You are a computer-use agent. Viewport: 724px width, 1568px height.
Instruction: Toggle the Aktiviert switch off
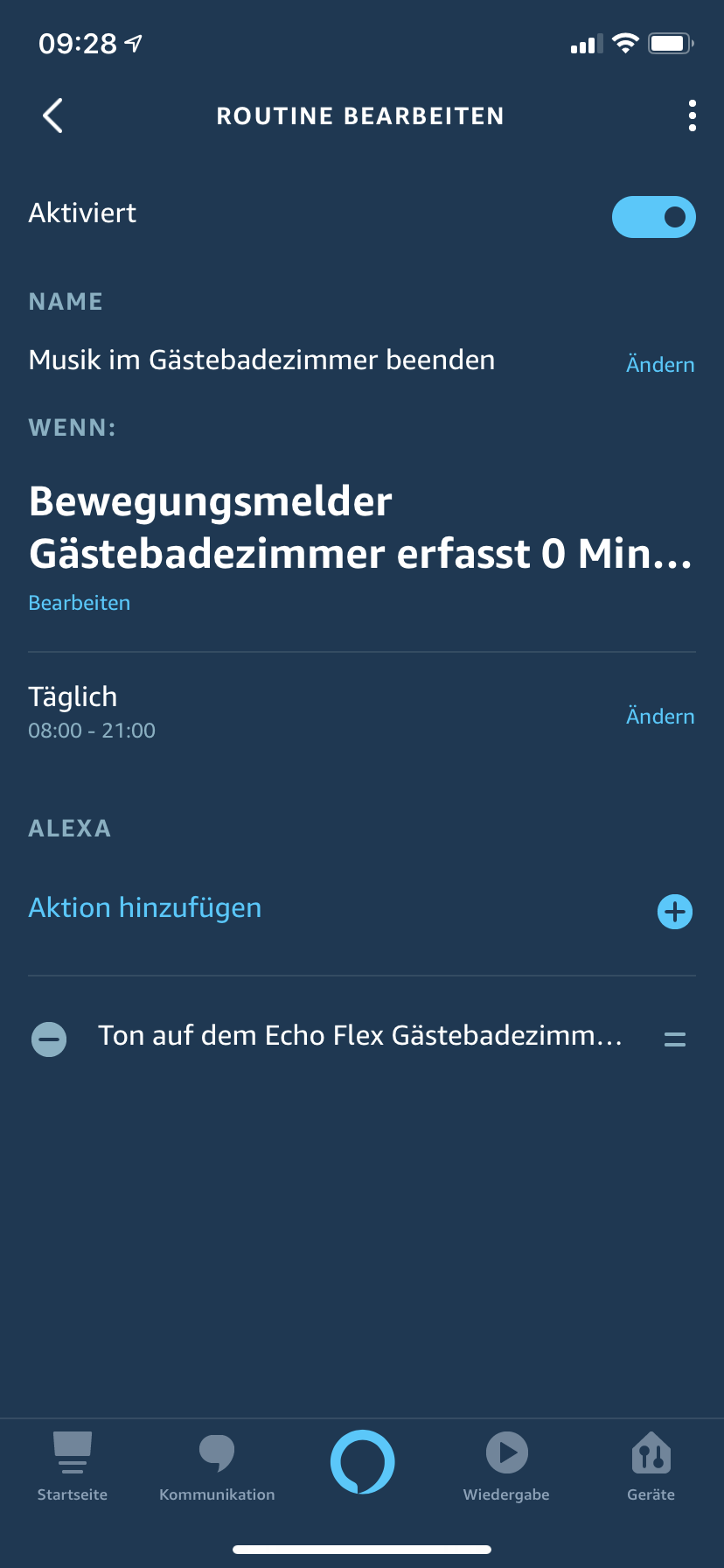(x=653, y=217)
